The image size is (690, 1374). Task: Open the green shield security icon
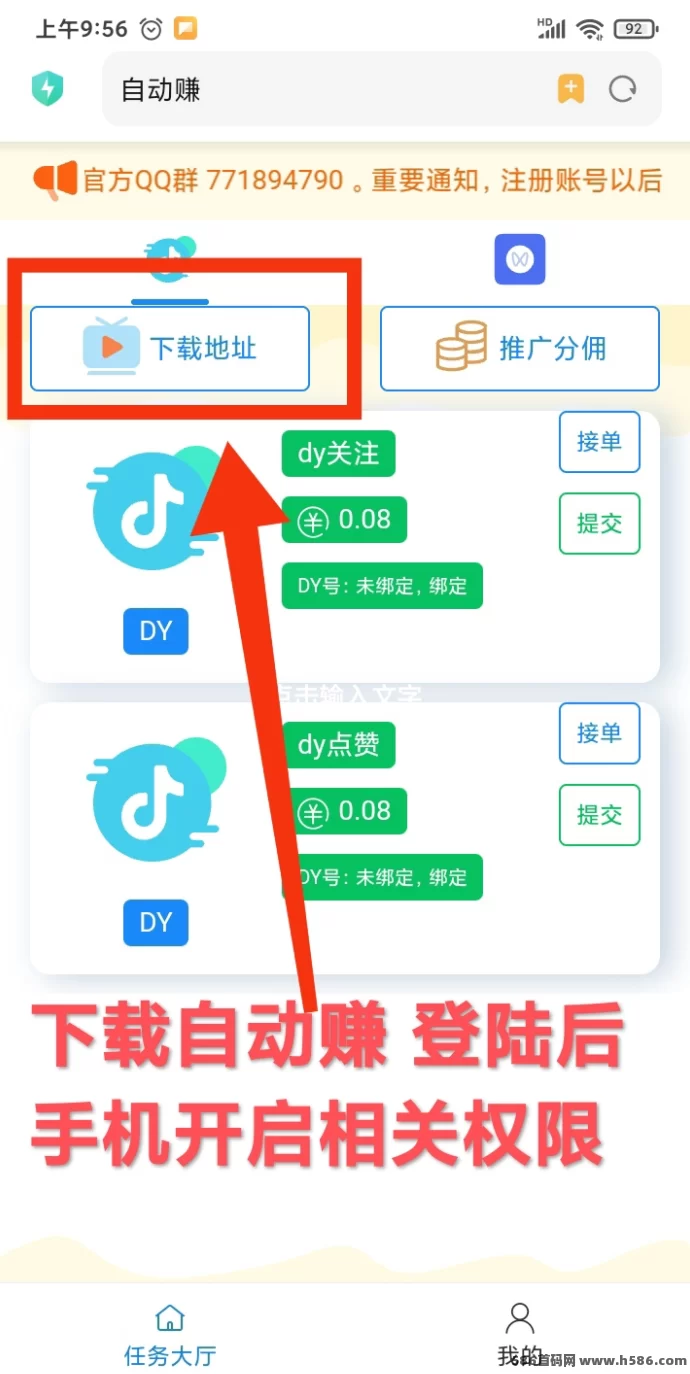click(47, 90)
